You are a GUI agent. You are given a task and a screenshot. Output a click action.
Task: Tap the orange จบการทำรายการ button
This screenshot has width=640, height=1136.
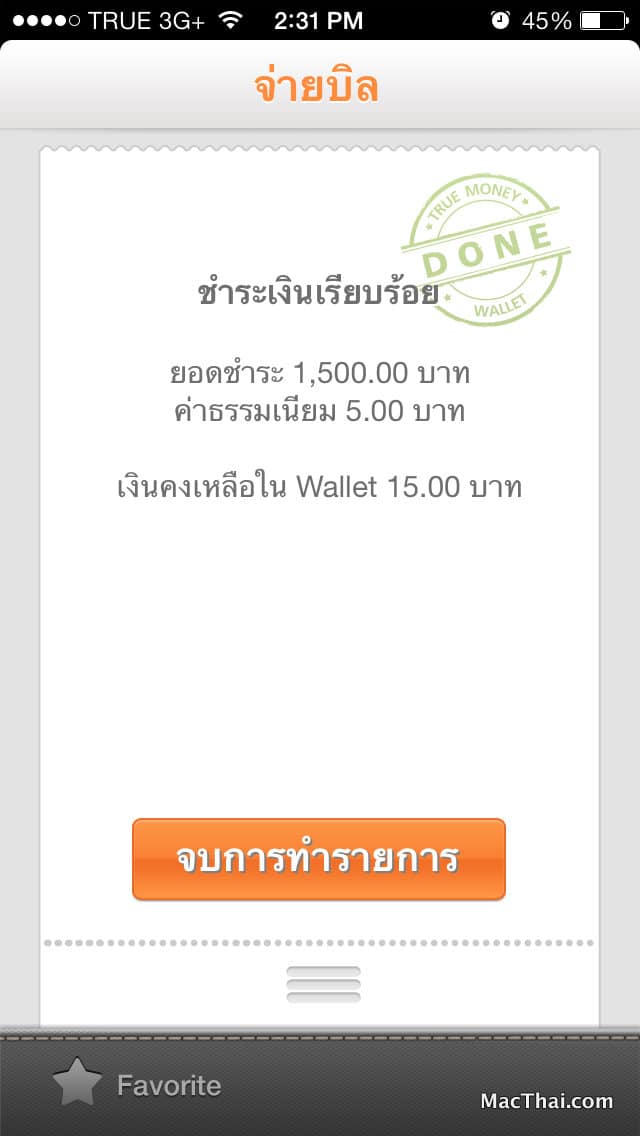318,859
